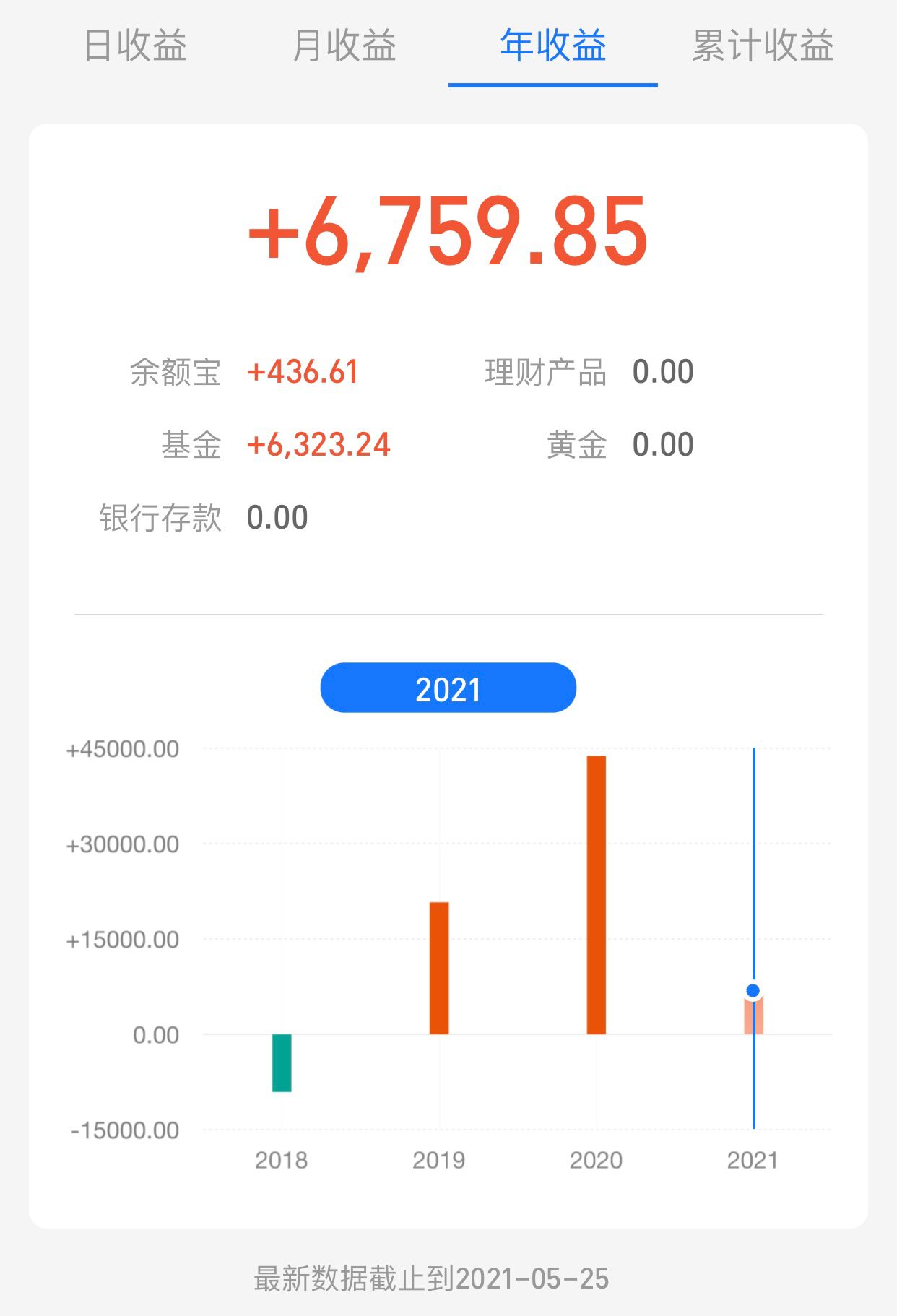Viewport: 897px width, 1316px height.
Task: Select the 年收益 tab
Action: [x=552, y=46]
